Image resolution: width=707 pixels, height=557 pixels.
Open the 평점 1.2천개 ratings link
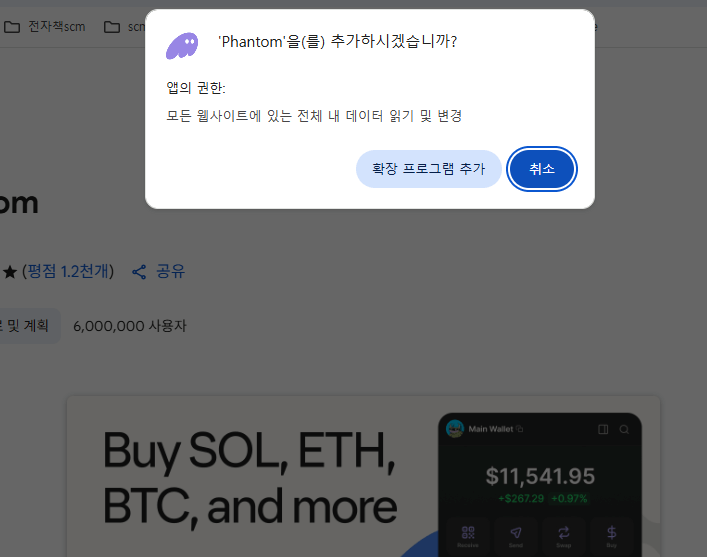point(68,272)
